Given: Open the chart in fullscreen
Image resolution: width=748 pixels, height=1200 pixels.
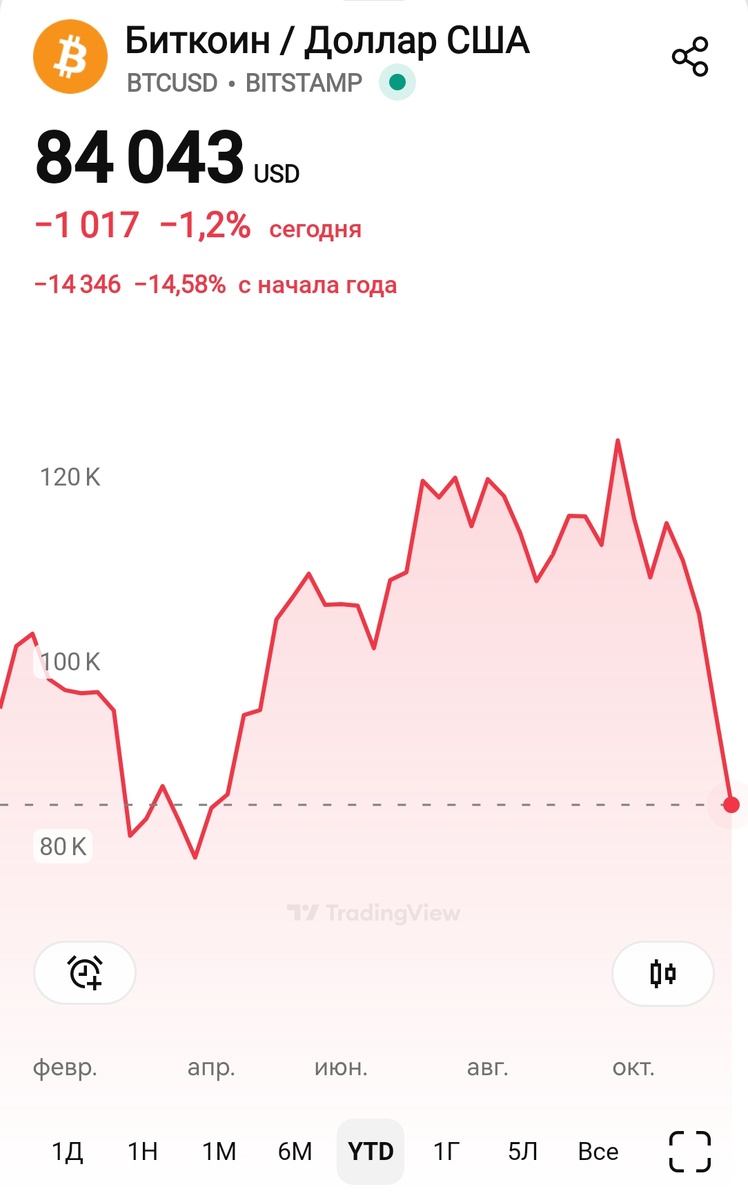Looking at the screenshot, I should click(x=689, y=1151).
